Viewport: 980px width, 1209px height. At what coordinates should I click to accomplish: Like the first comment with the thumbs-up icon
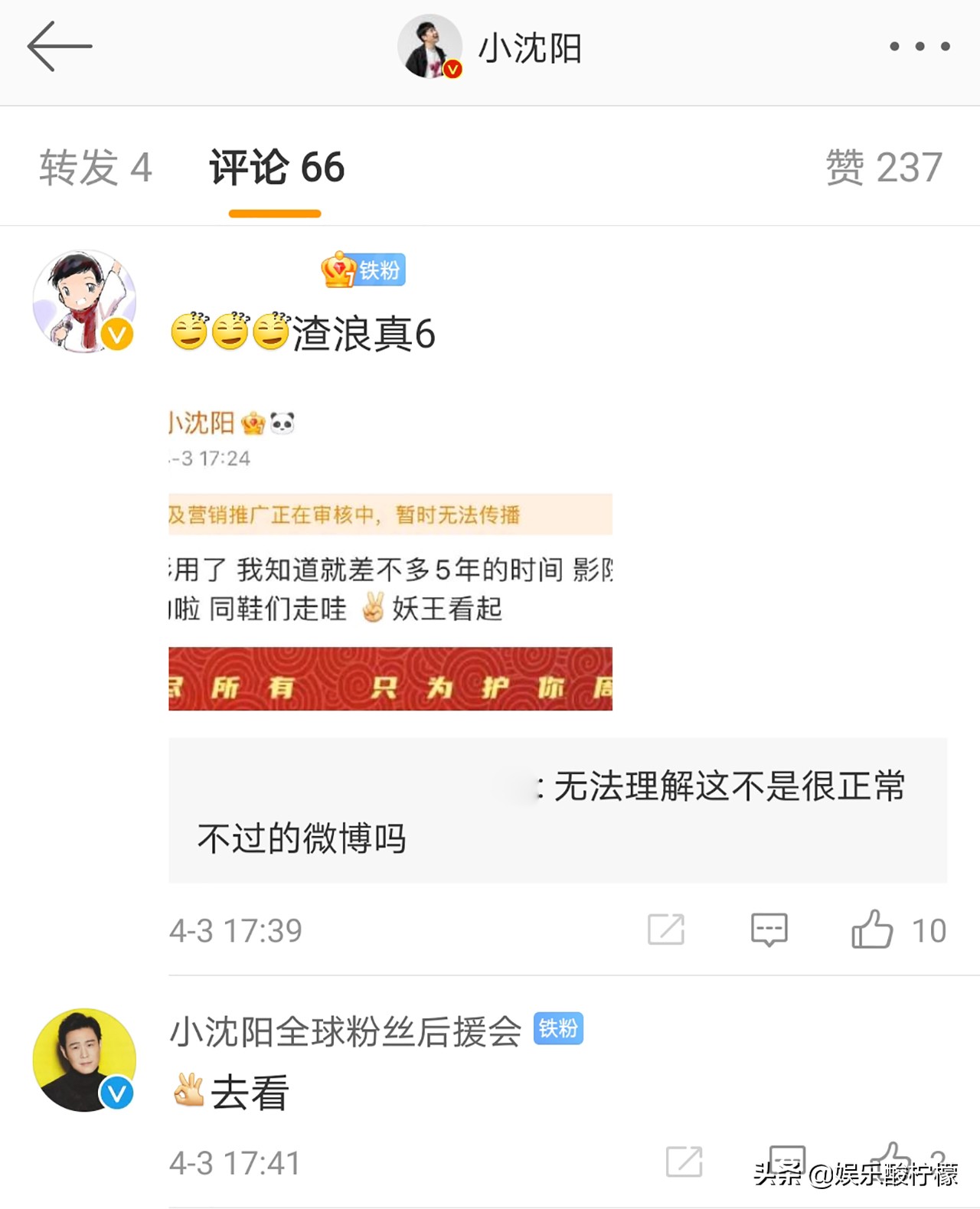[x=872, y=930]
